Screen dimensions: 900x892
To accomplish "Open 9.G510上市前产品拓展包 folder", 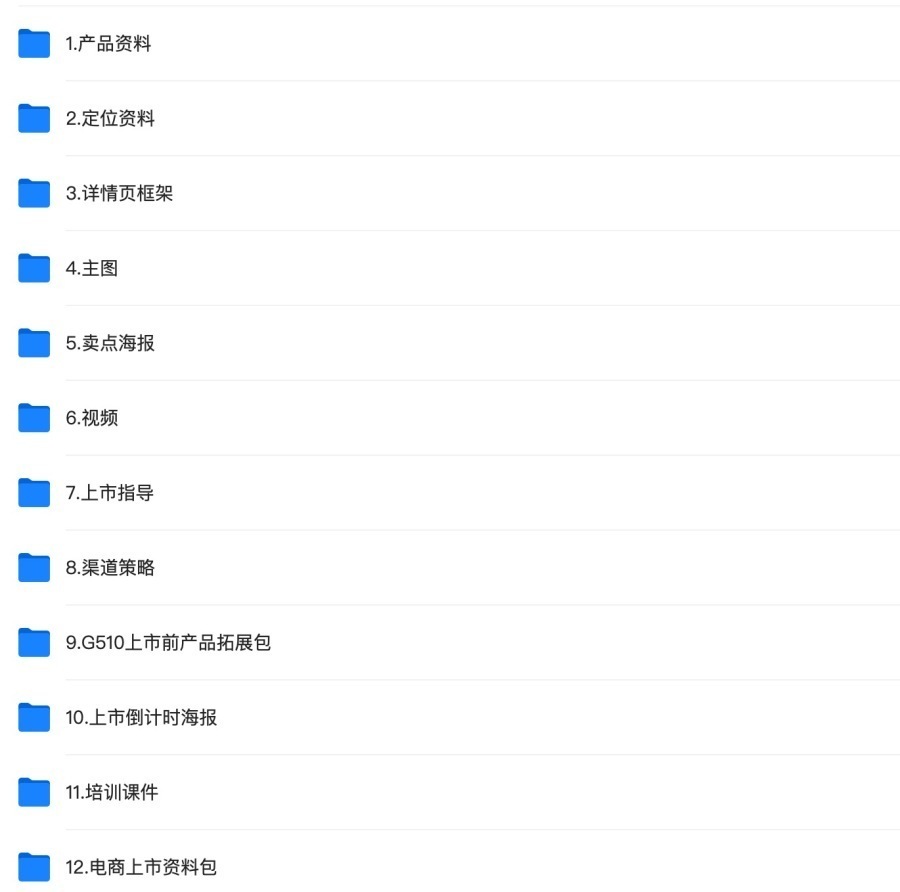I will pos(168,643).
